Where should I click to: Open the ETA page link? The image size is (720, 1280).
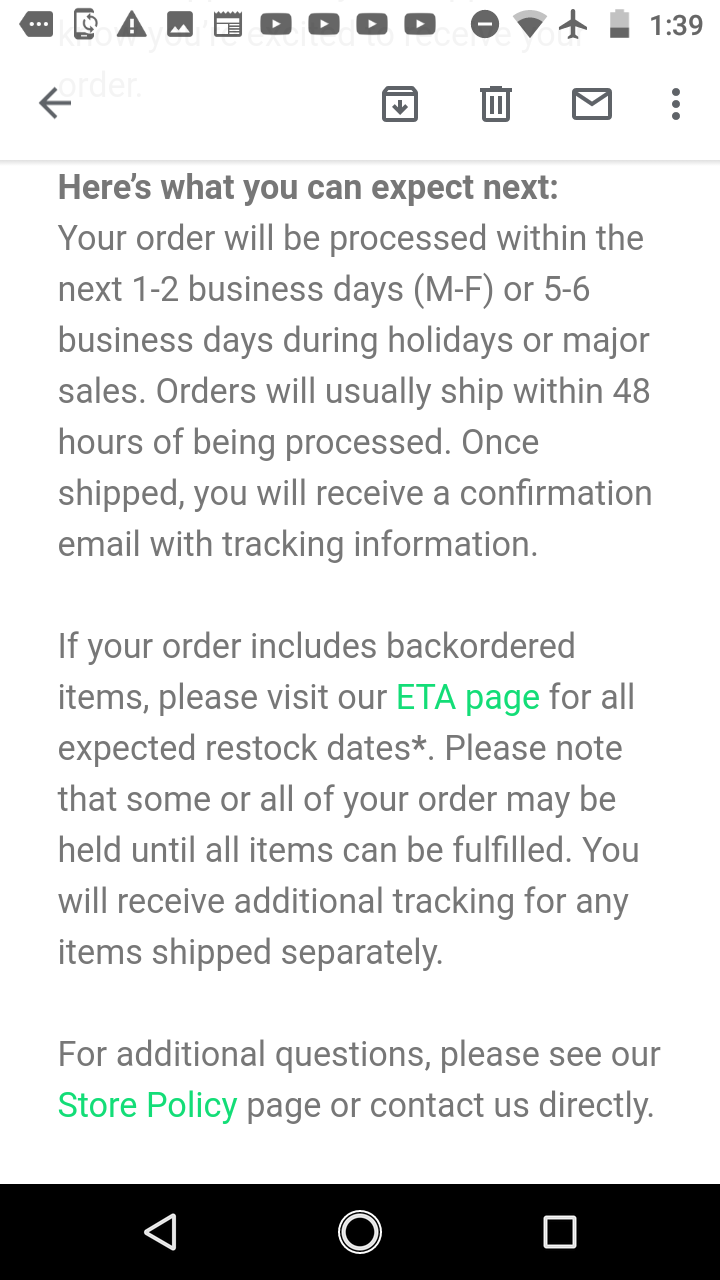(x=468, y=697)
